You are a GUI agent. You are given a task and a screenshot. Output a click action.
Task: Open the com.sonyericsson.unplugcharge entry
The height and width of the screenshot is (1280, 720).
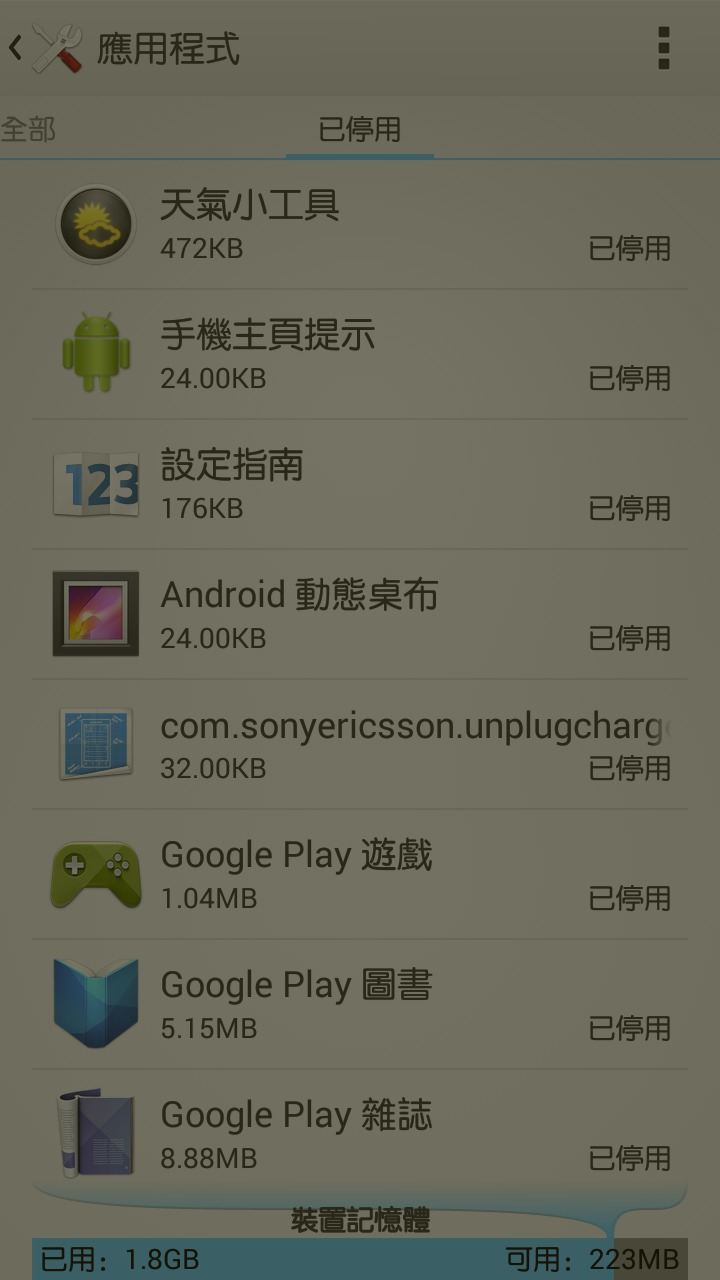(x=360, y=745)
